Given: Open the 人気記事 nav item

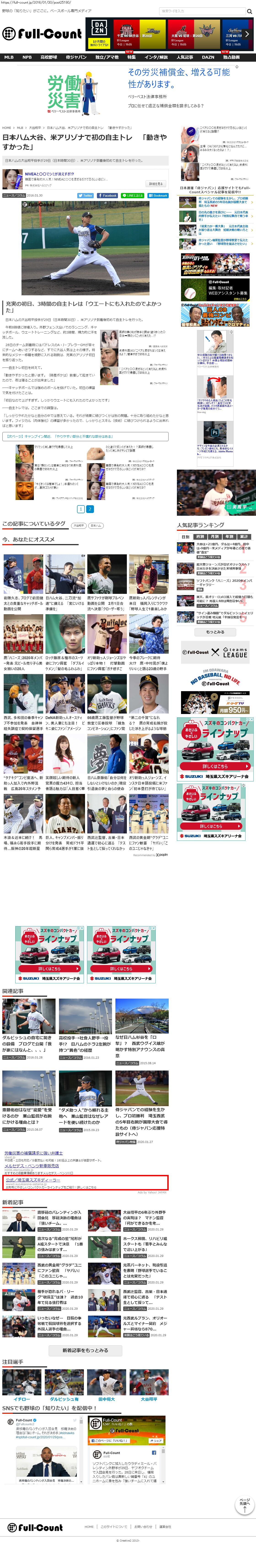Looking at the screenshot, I should [184, 57].
